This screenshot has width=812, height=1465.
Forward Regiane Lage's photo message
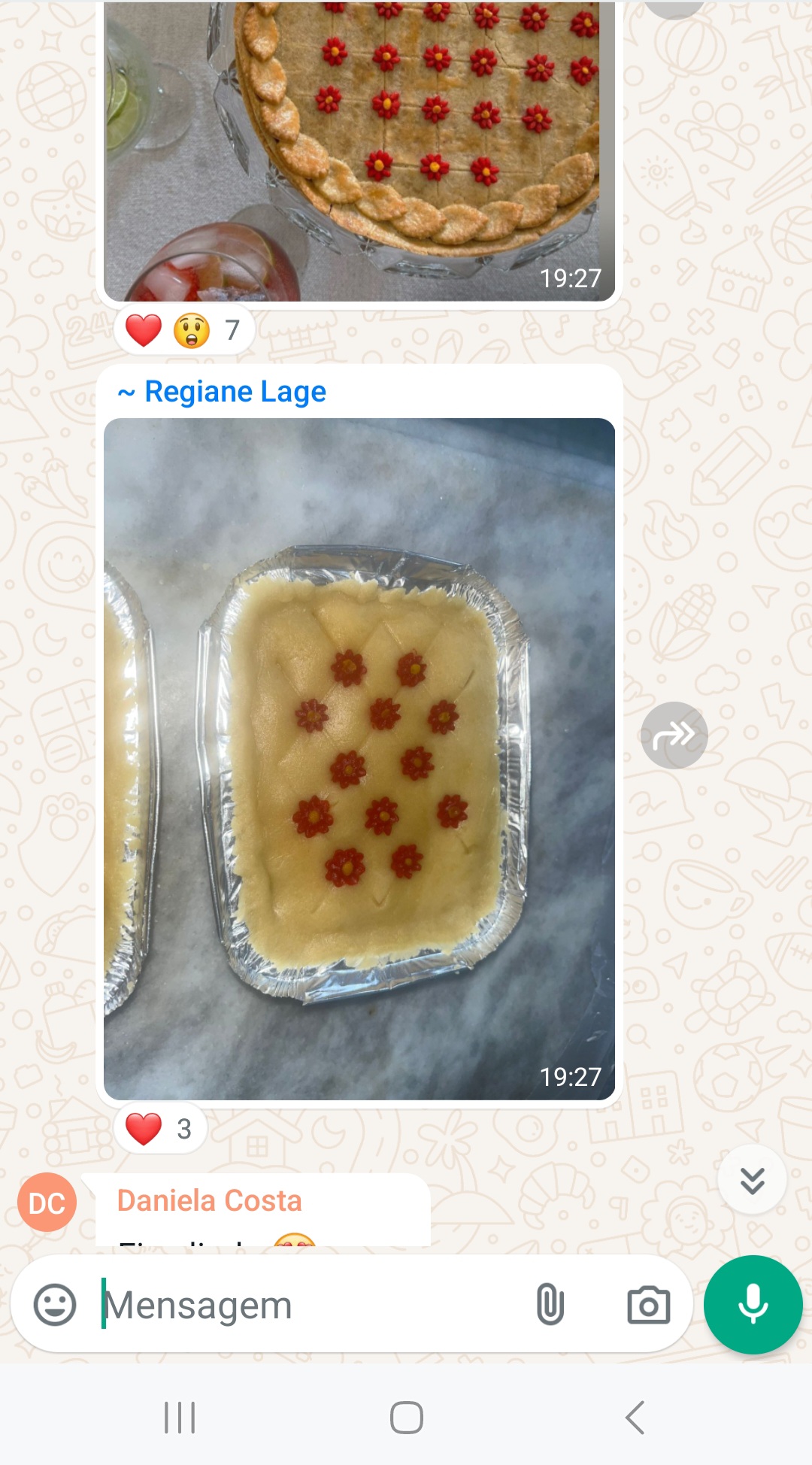click(674, 736)
